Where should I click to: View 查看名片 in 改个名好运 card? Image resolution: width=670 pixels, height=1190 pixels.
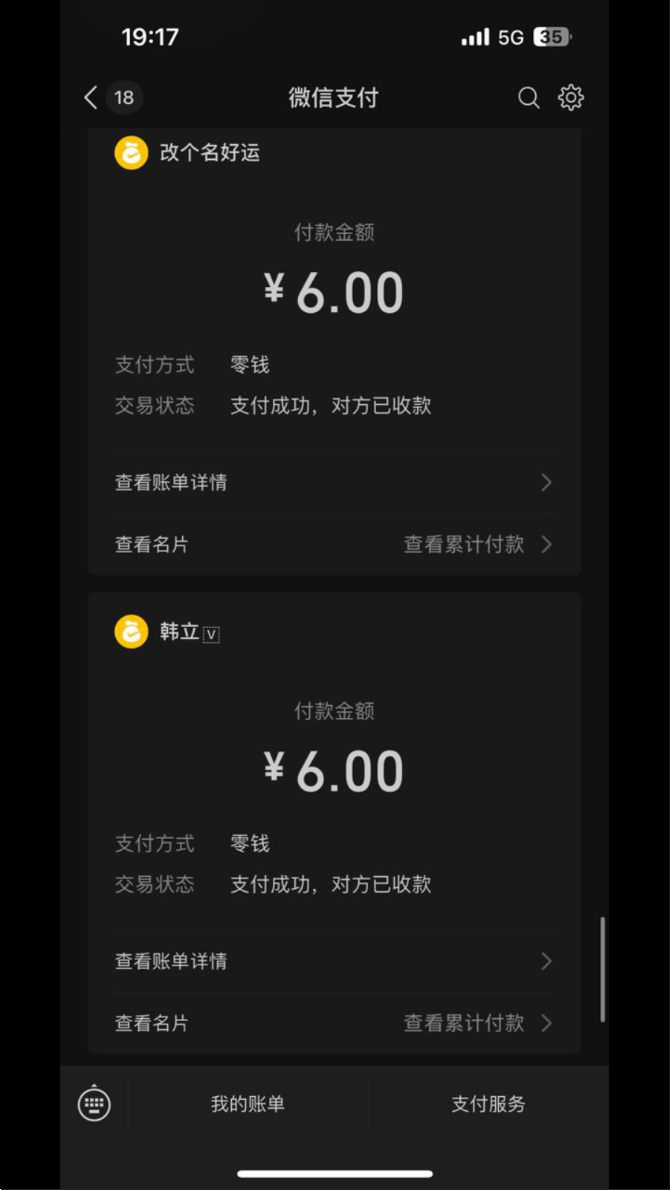[152, 545]
